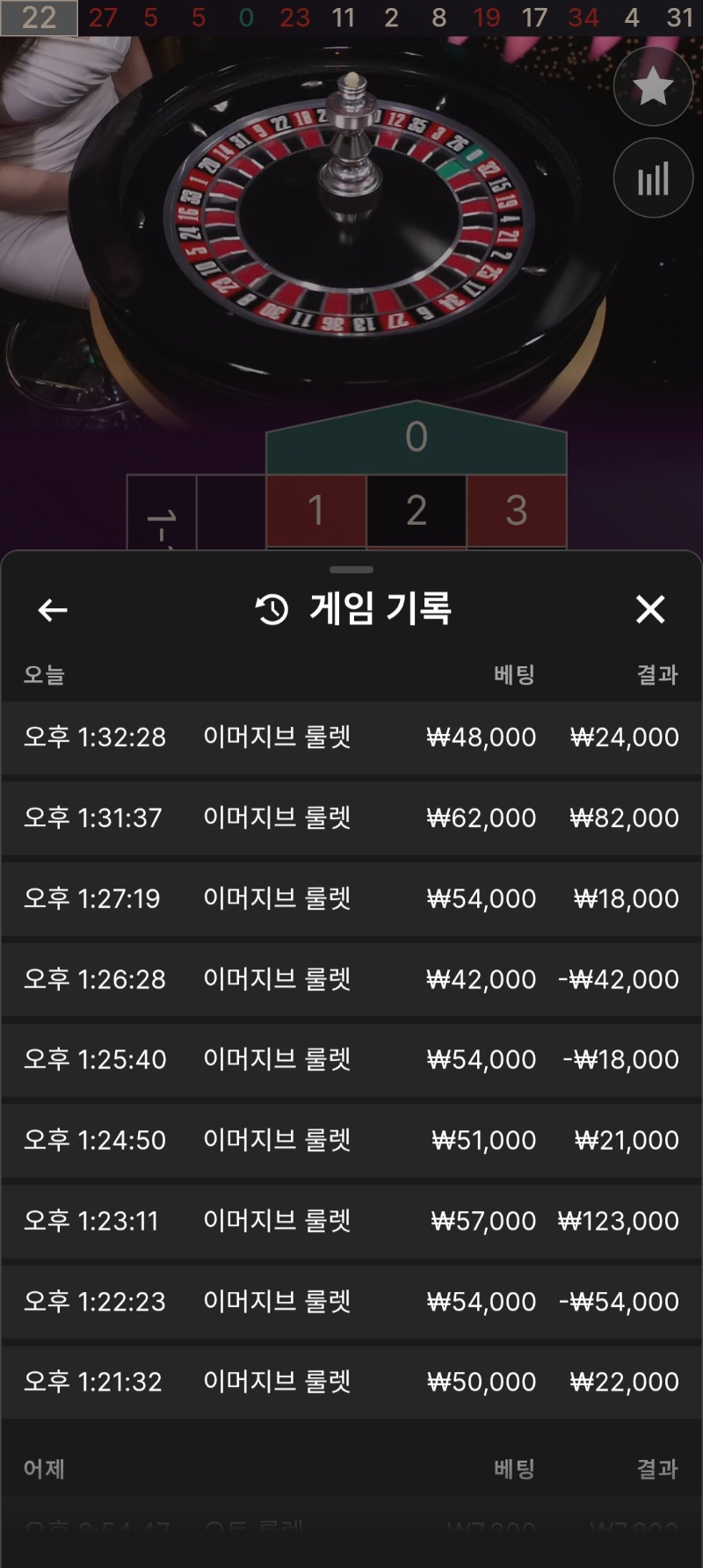Bet on number 1 on the table
Image resolution: width=703 pixels, height=1568 pixels.
316,512
